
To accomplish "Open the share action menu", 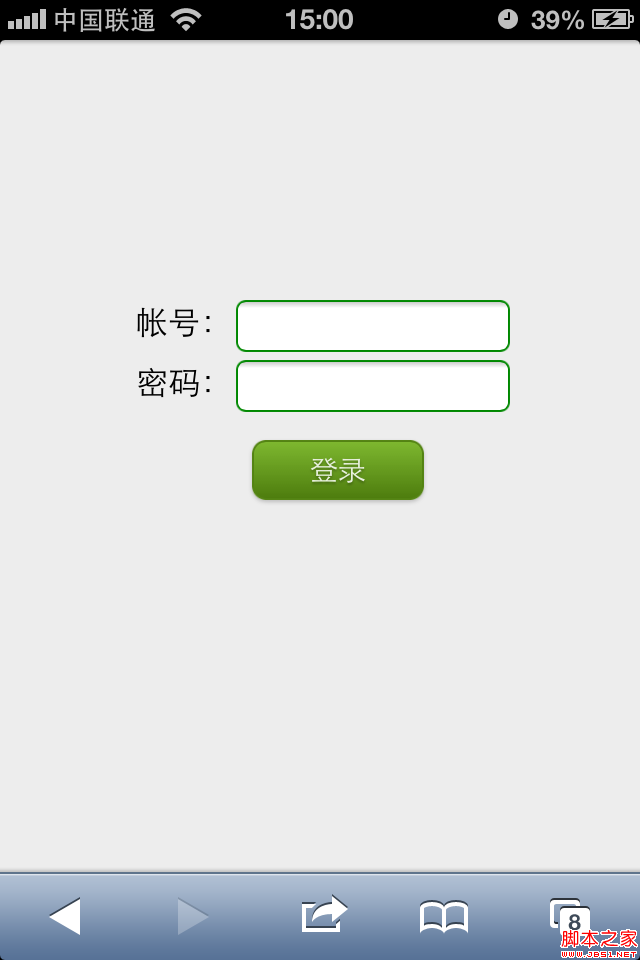I will pyautogui.click(x=324, y=914).
